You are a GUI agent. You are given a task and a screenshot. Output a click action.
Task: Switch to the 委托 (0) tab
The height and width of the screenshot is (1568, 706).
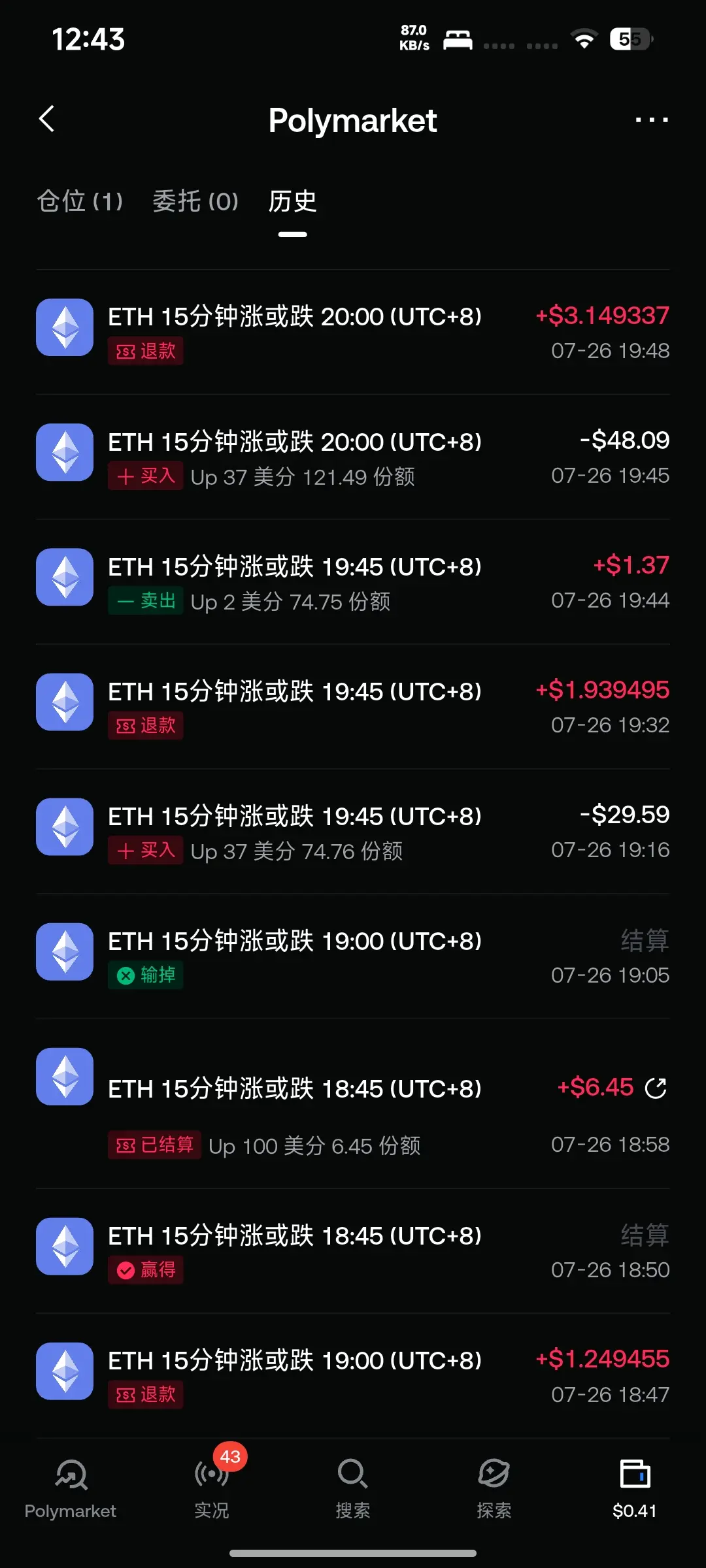[195, 201]
